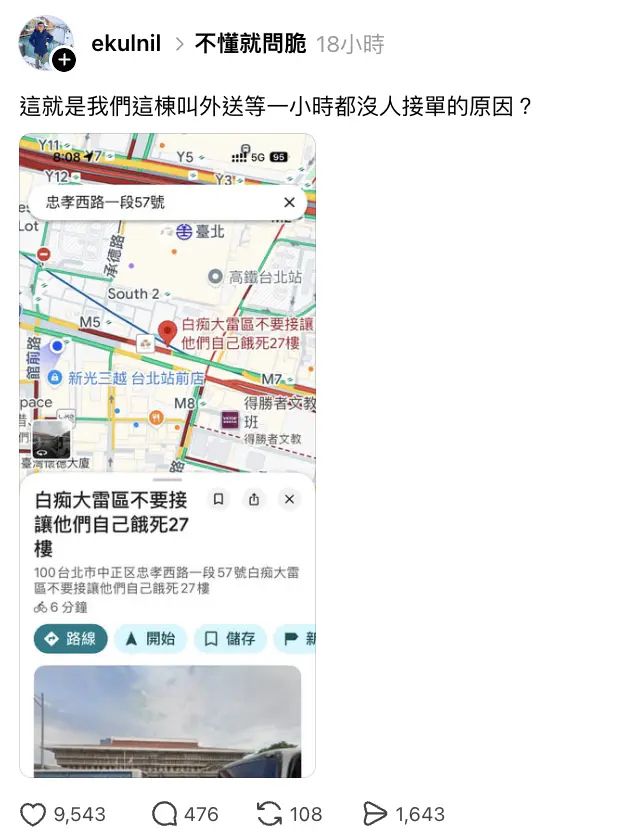This screenshot has height=840, width=620.
Task: Like this post
Action: point(34,814)
